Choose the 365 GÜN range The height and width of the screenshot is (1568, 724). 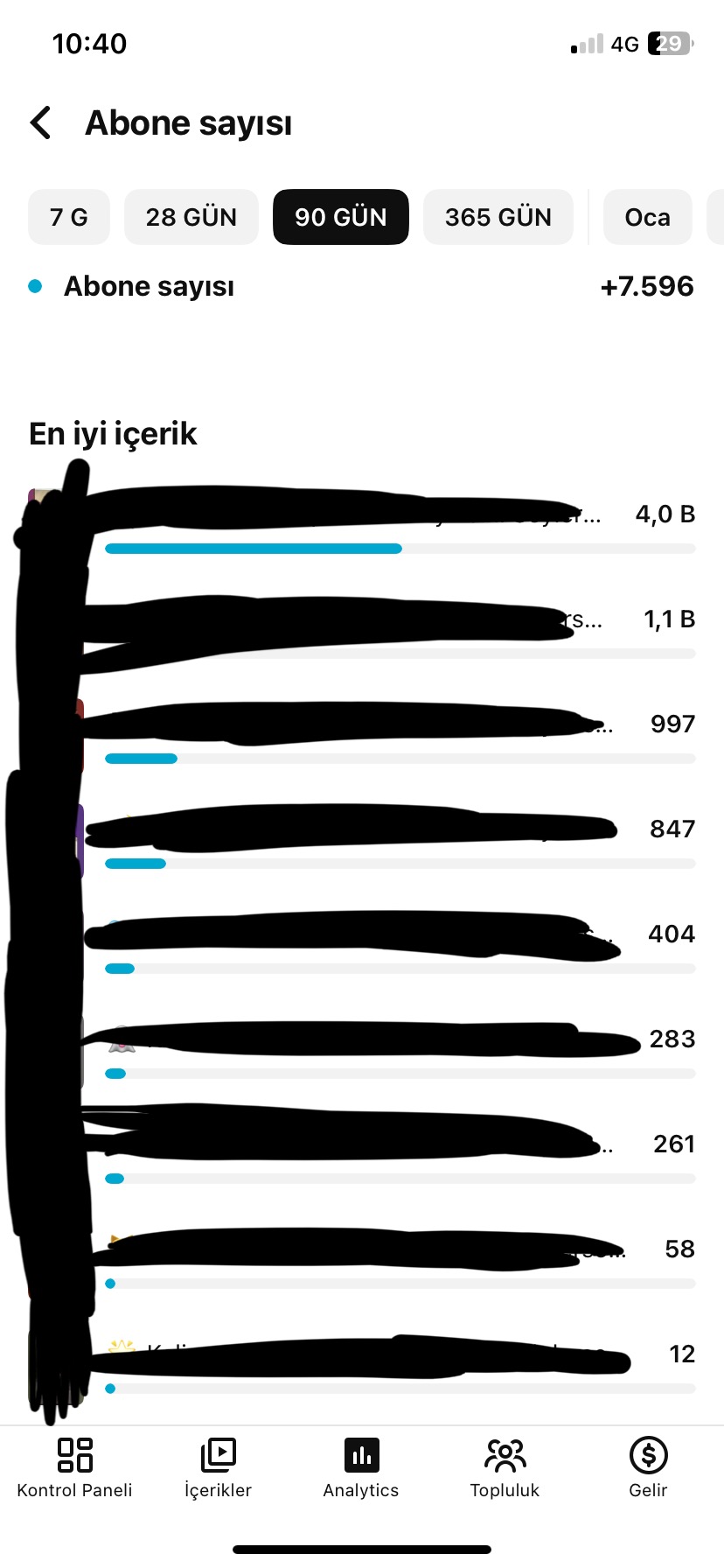pos(498,217)
